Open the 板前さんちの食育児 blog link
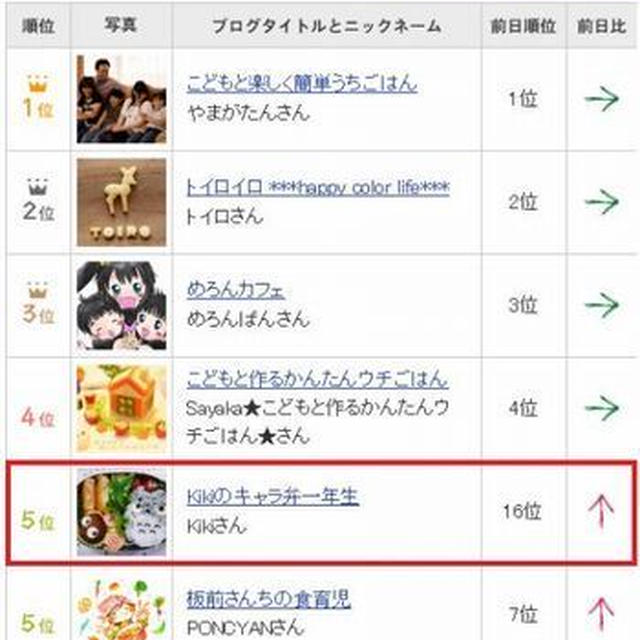Screen dimensions: 640x640 (268, 599)
